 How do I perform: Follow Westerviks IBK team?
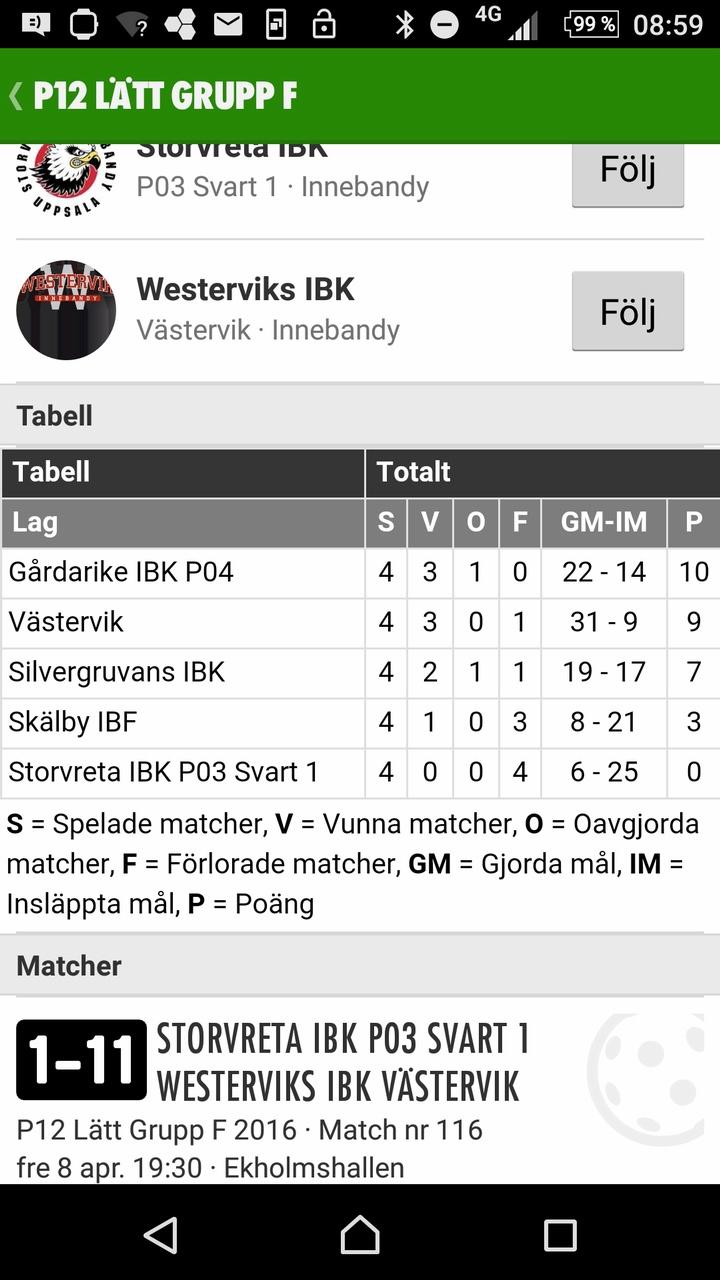(x=627, y=312)
